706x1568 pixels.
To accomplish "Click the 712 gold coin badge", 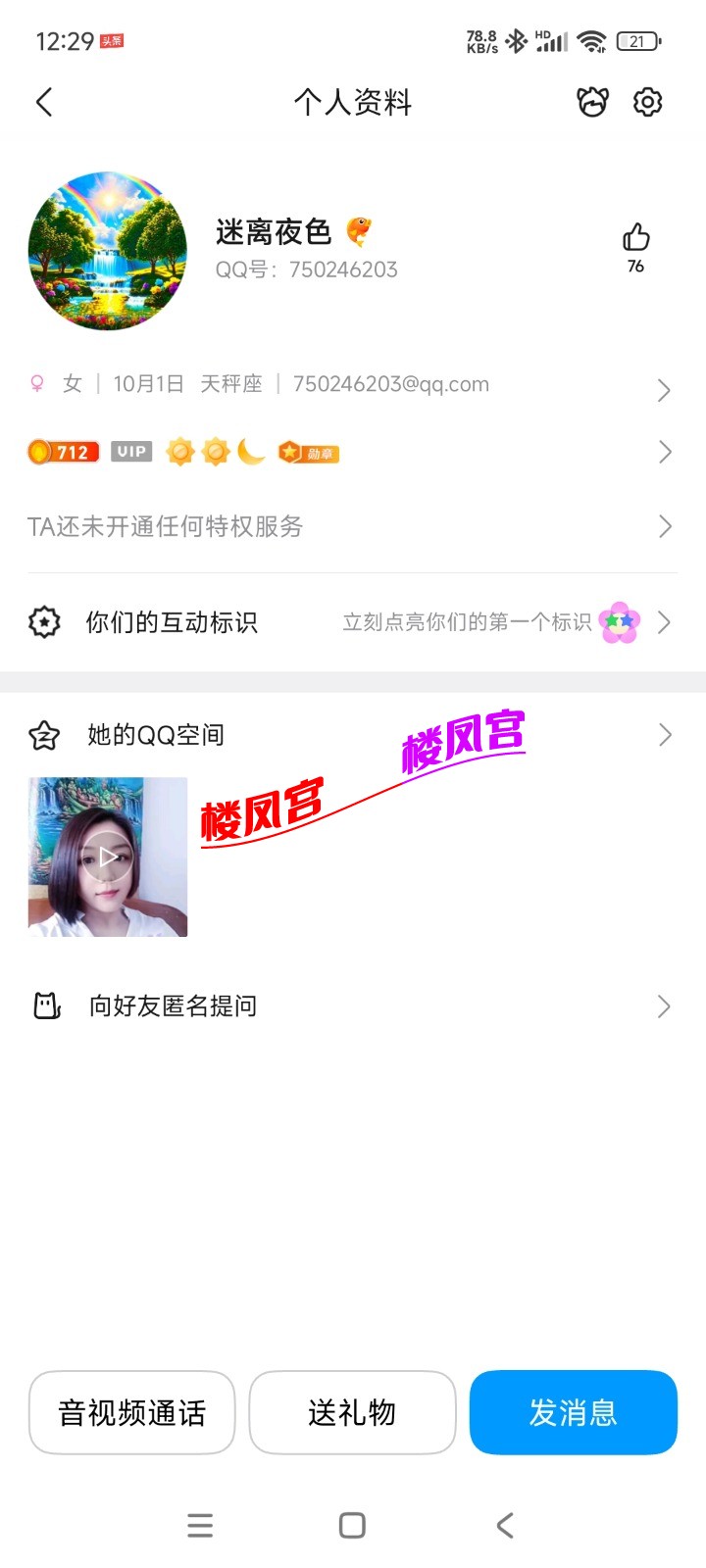I will coord(62,451).
